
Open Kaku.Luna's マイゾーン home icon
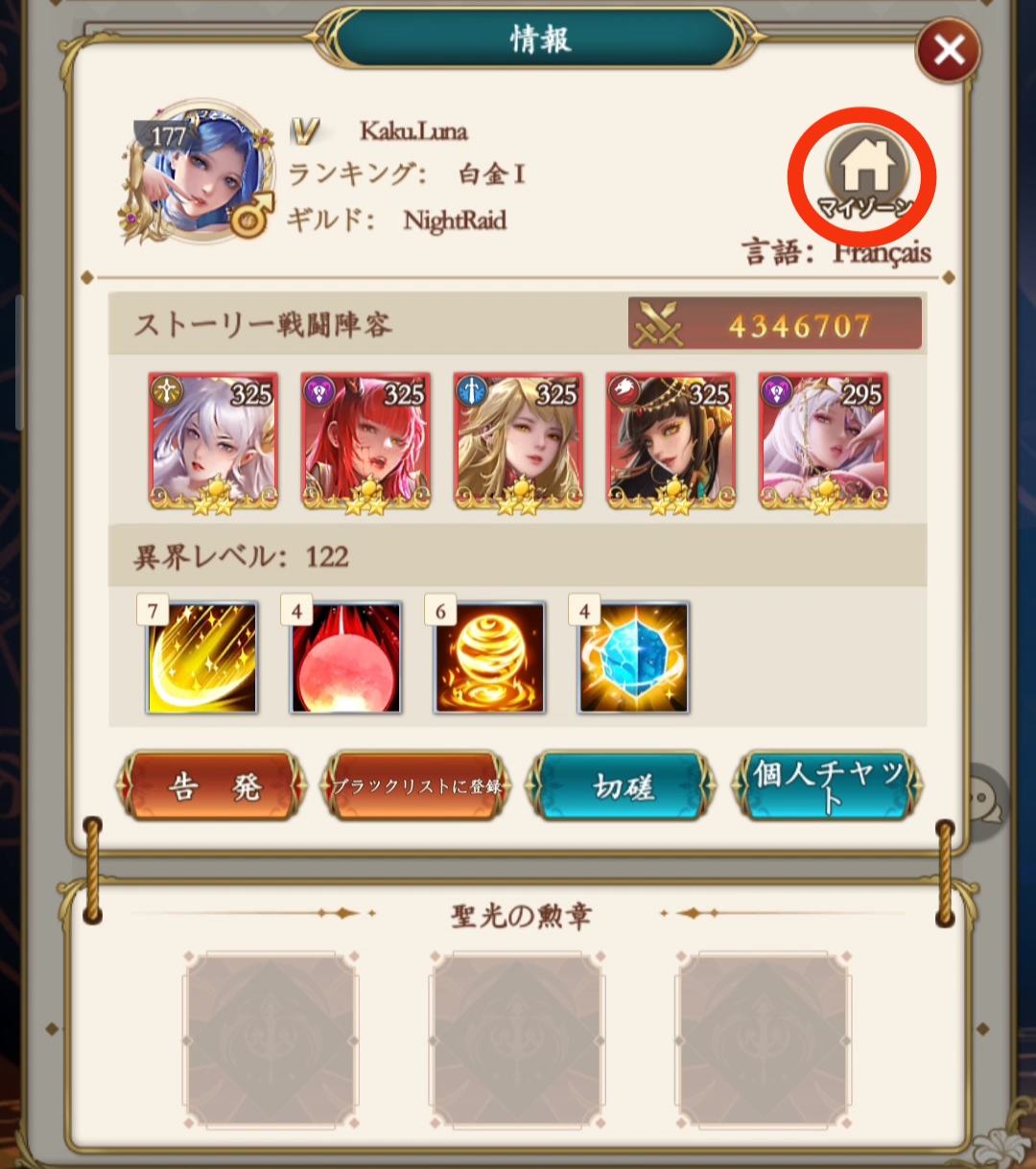[x=866, y=173]
